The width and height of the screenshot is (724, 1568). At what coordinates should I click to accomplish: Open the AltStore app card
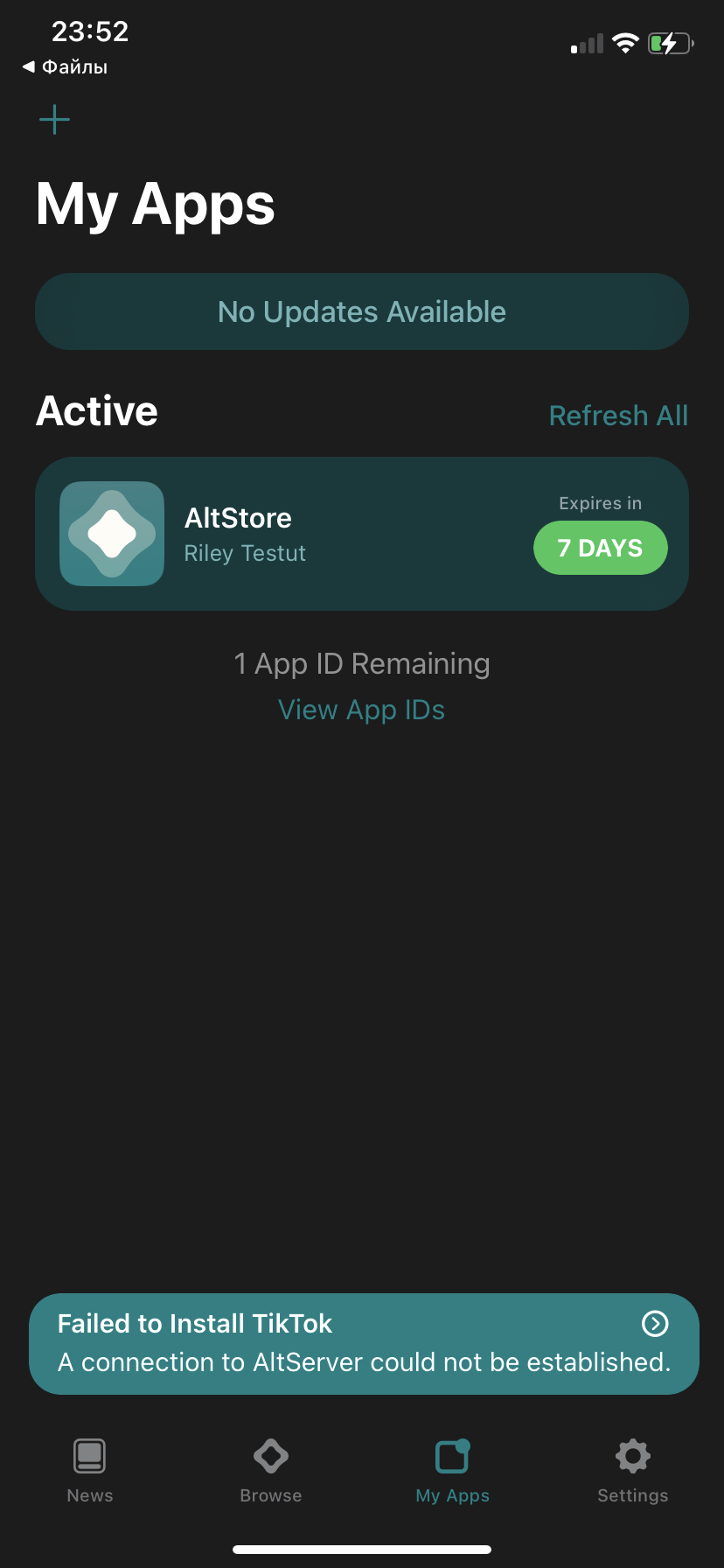click(x=362, y=534)
